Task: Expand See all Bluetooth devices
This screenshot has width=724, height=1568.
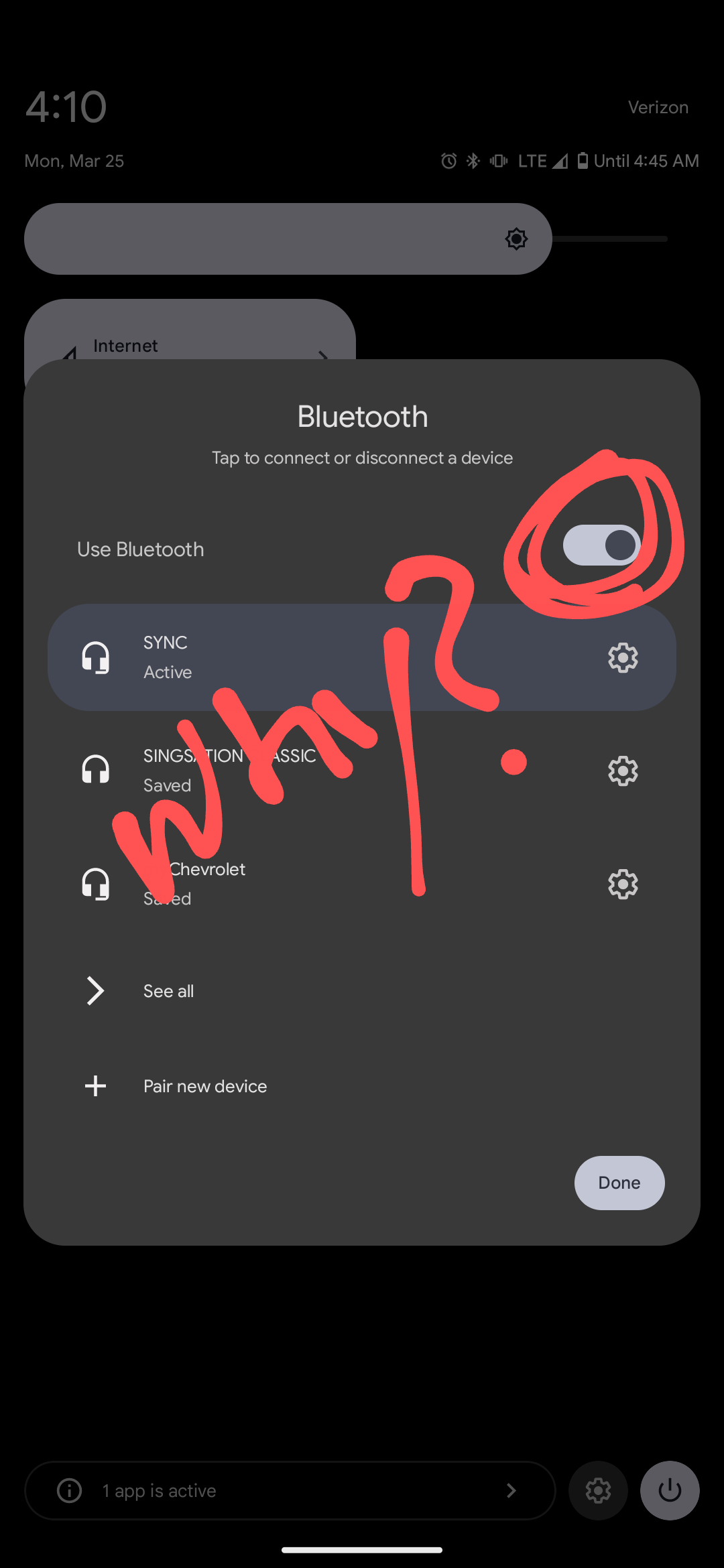Action: pos(168,991)
